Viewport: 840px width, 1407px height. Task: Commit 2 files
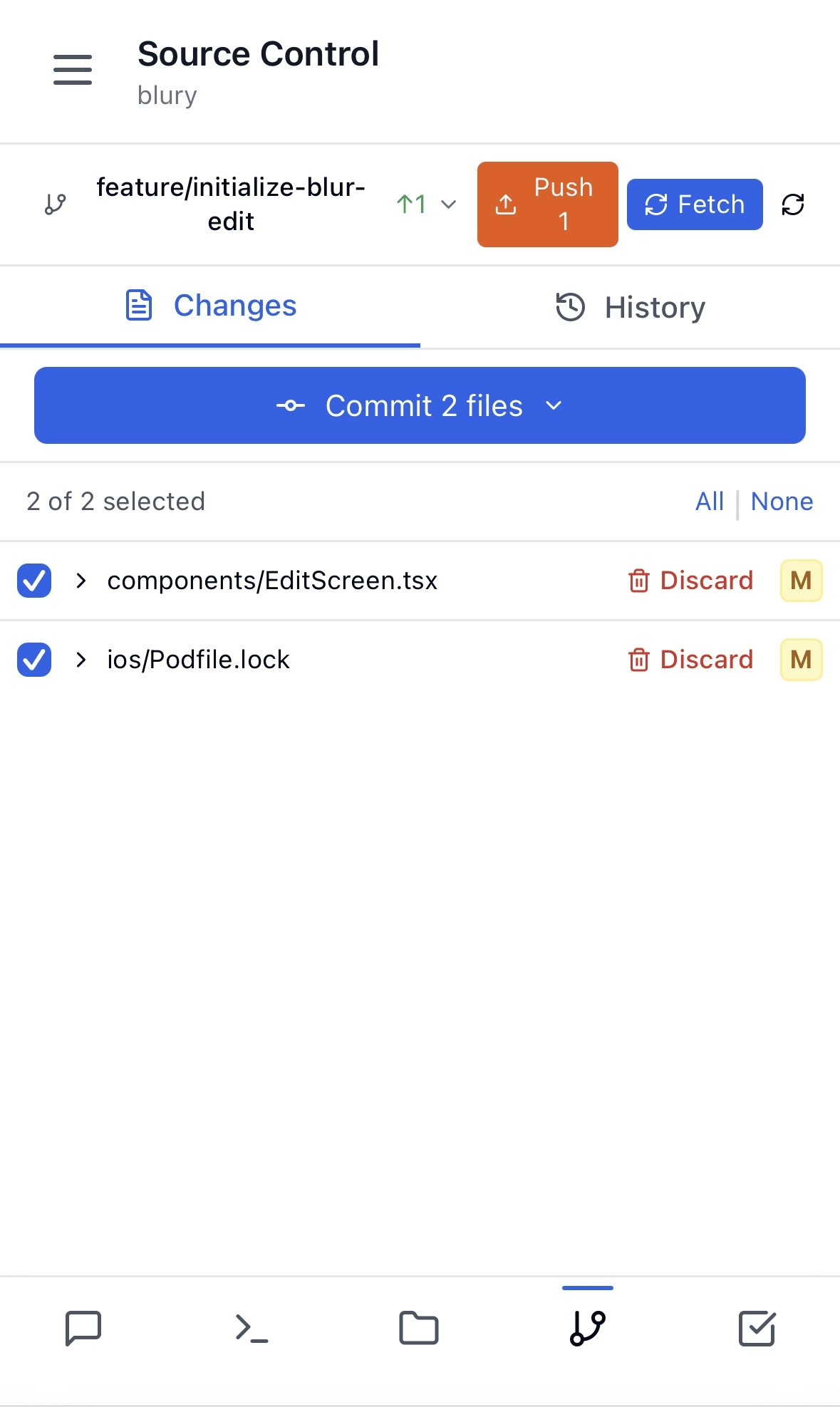coord(420,405)
